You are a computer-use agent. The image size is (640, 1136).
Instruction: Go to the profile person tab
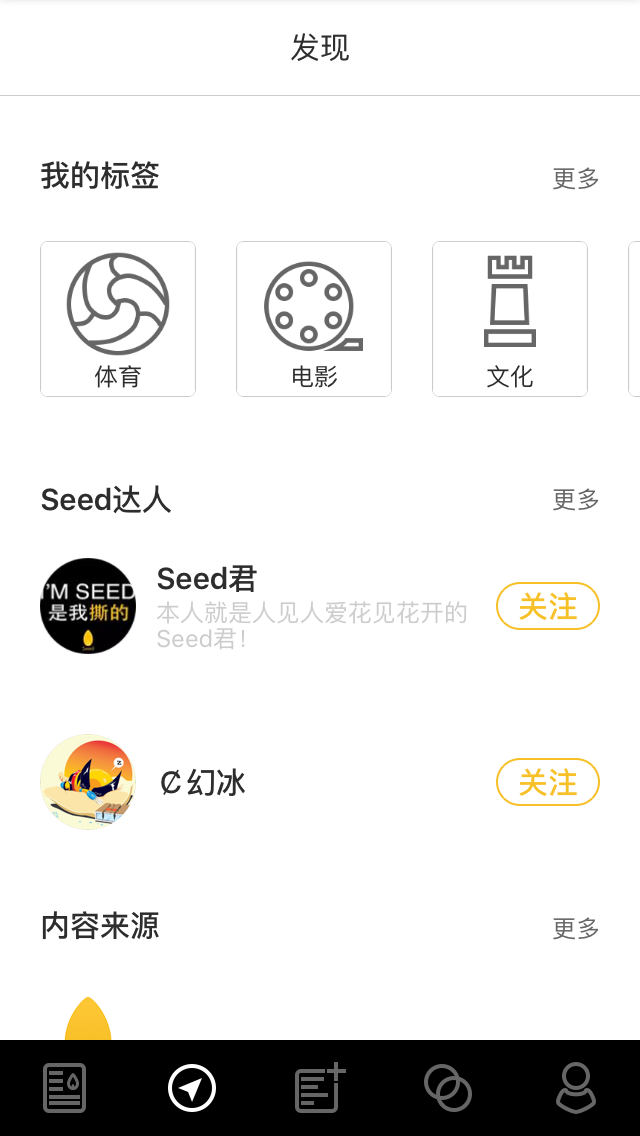575,1087
